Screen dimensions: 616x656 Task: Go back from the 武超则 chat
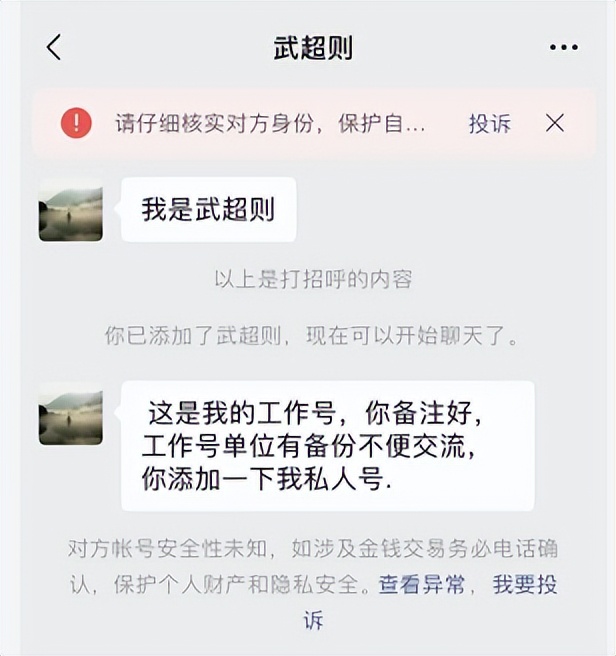[x=54, y=47]
